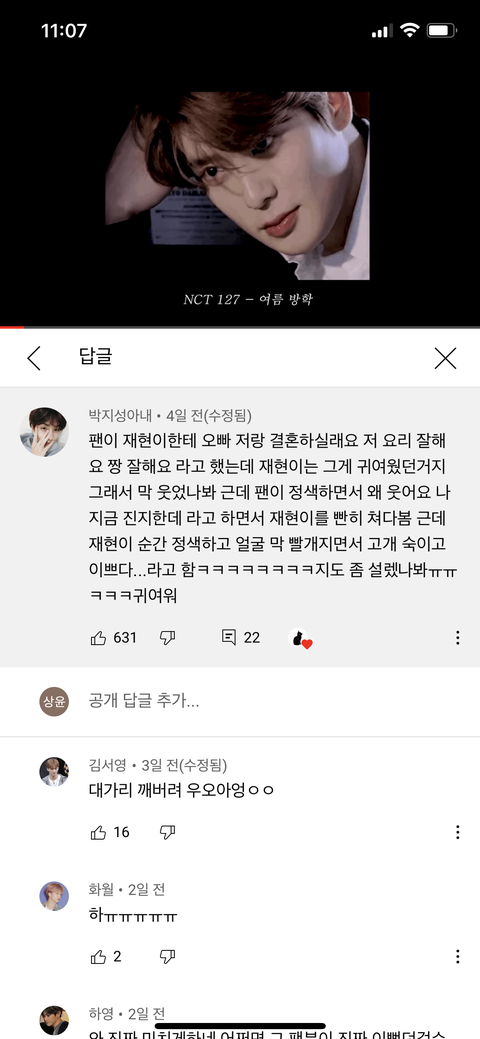Open more options for 화월's reply

point(457,957)
